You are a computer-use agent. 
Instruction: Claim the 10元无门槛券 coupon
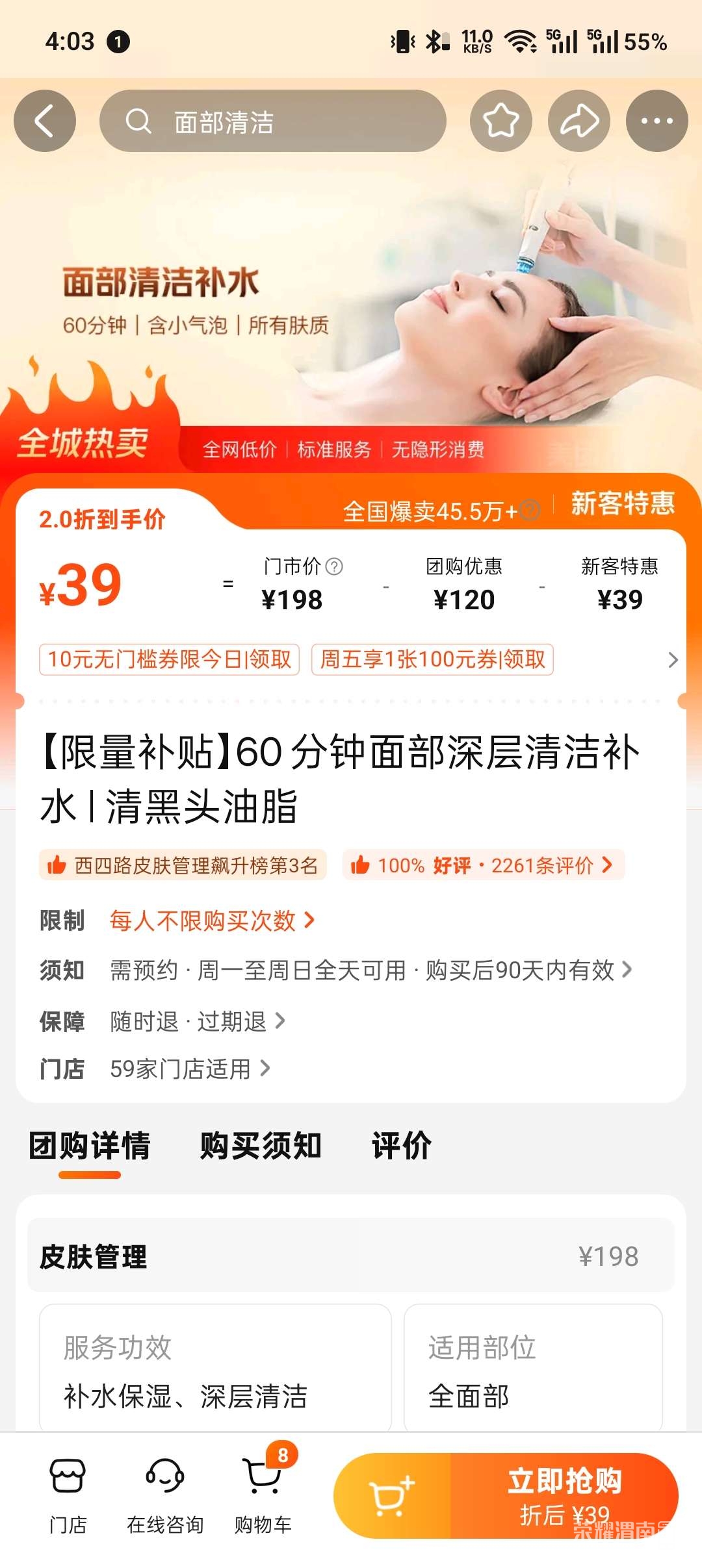[x=169, y=659]
